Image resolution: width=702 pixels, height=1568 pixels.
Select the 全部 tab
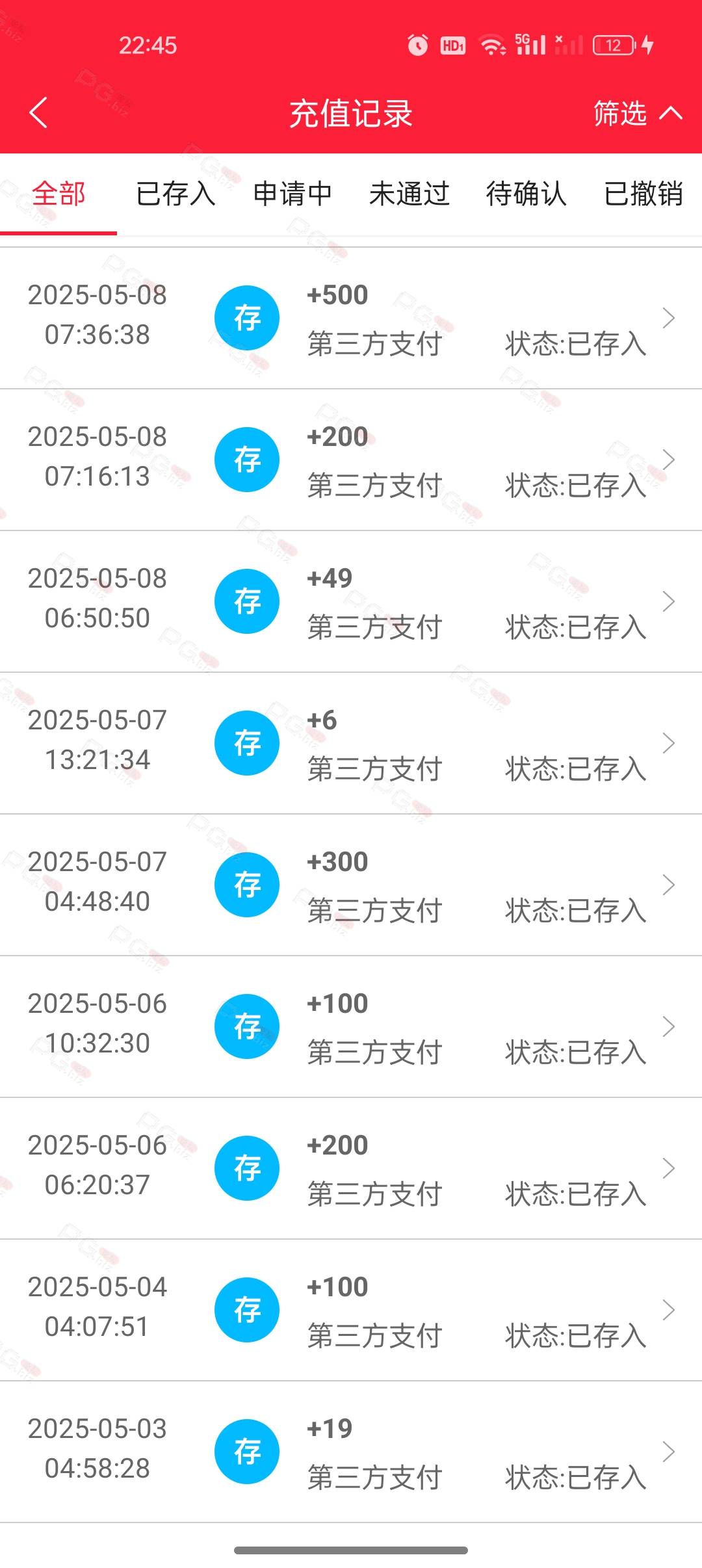click(x=58, y=194)
